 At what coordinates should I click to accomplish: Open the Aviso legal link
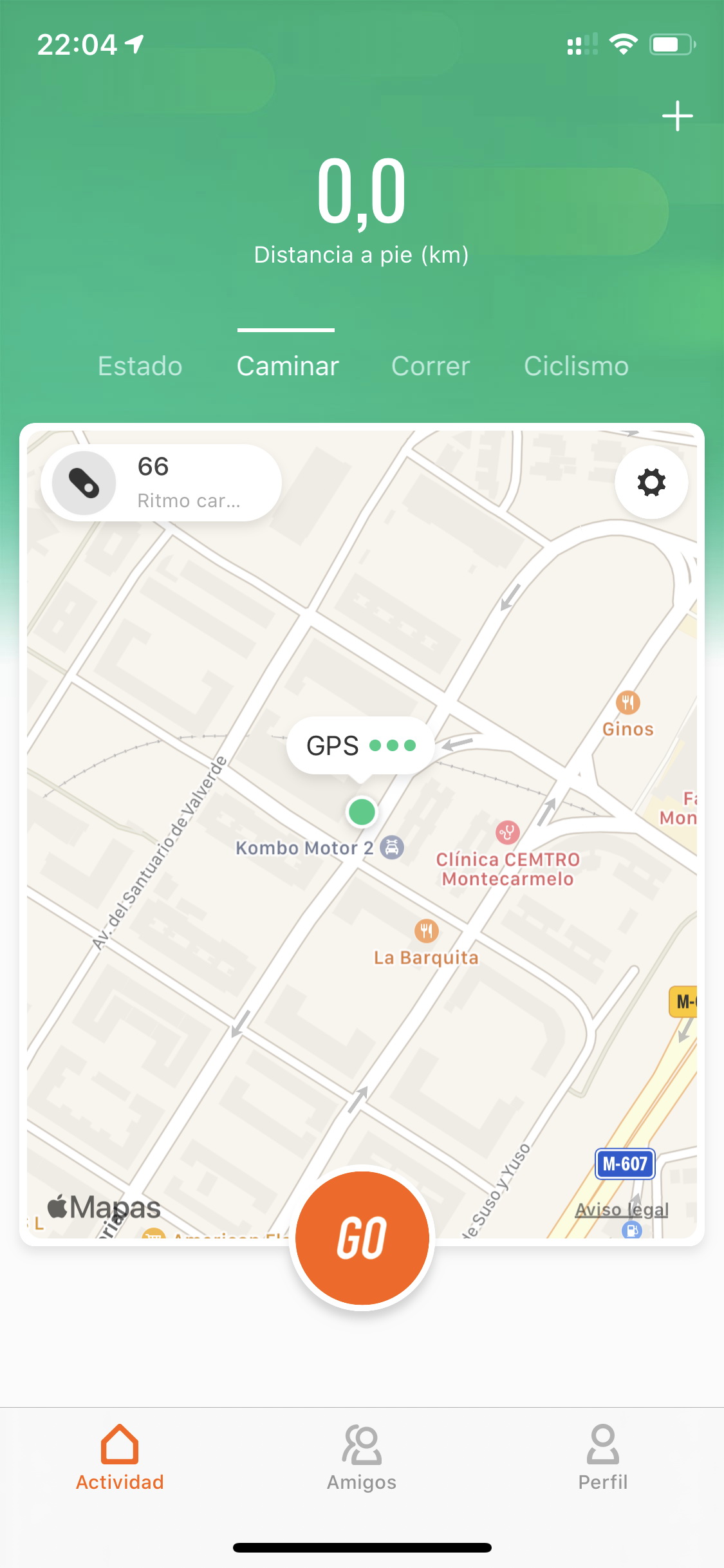pyautogui.click(x=622, y=1210)
